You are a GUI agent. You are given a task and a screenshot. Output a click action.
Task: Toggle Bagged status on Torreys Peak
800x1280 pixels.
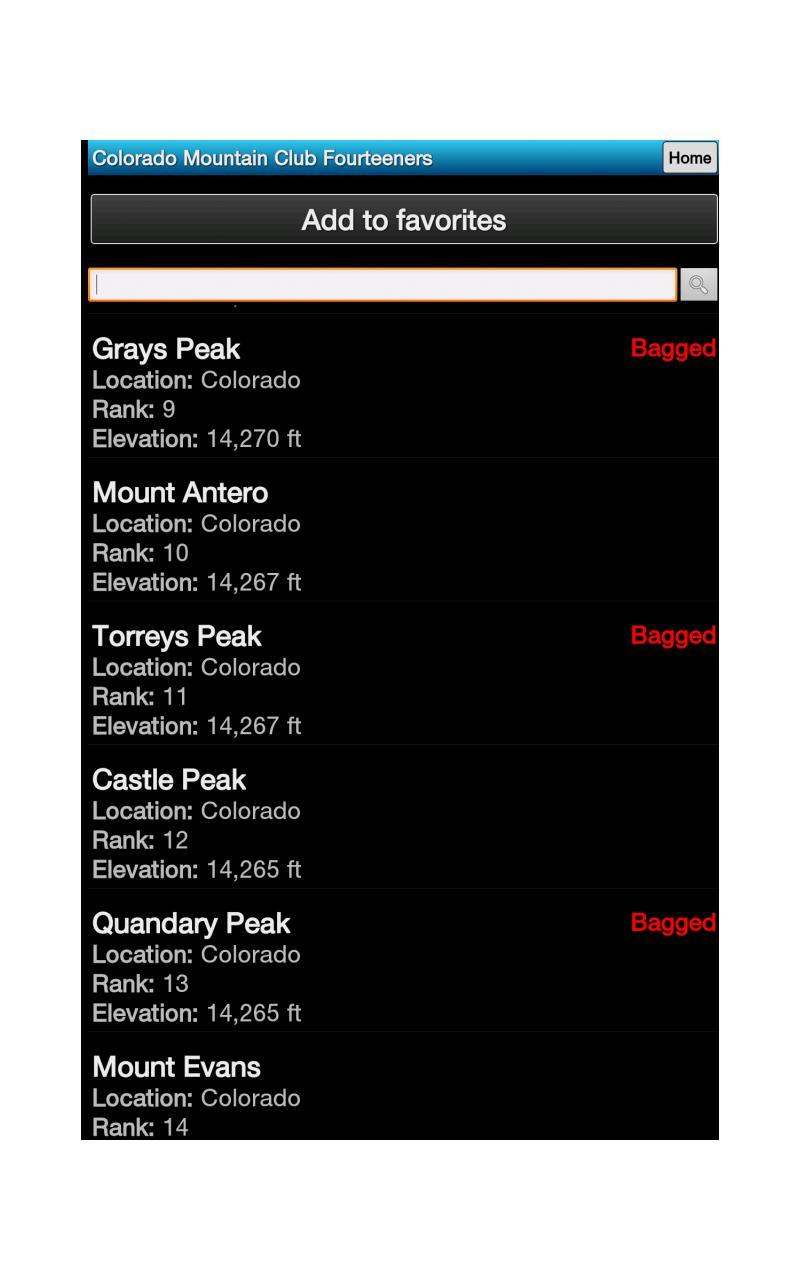point(671,635)
